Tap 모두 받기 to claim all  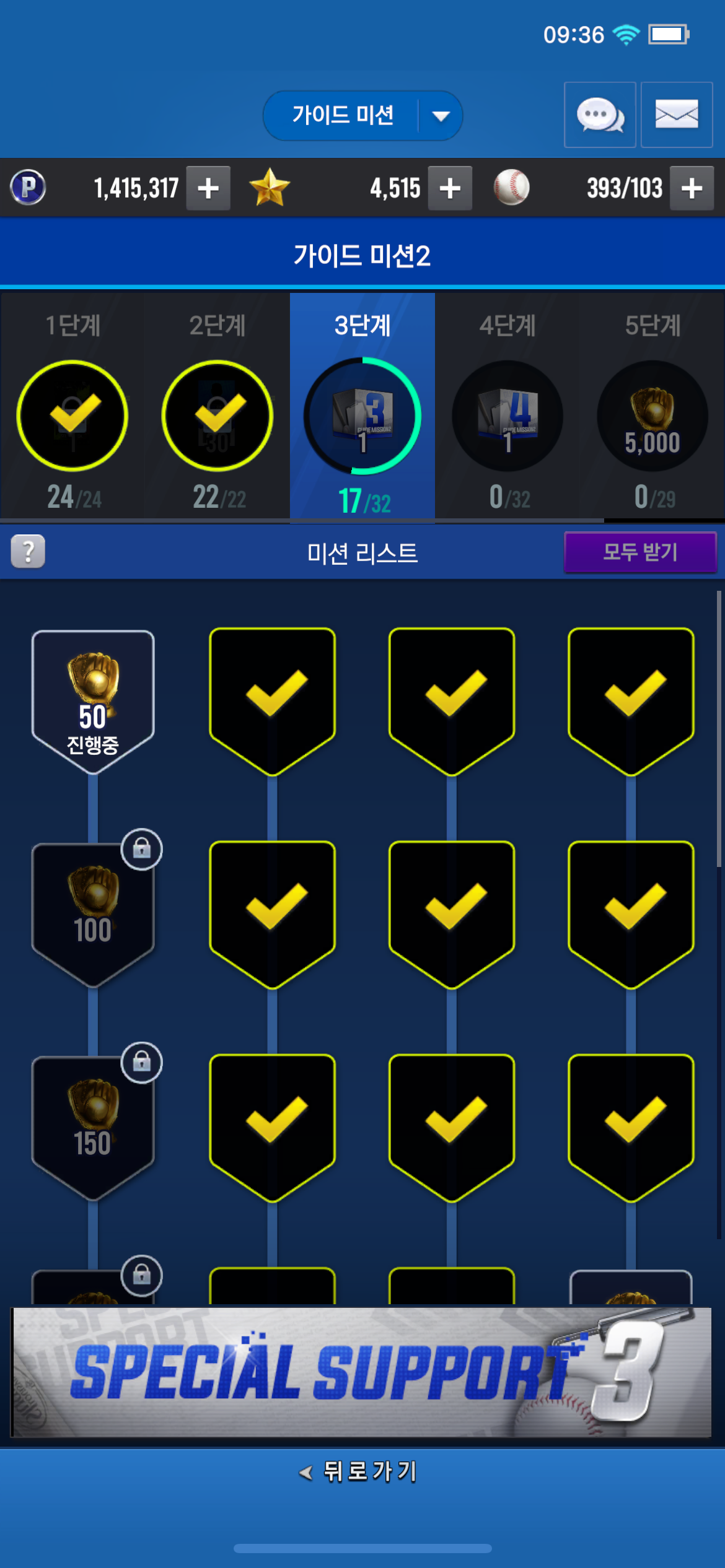click(641, 552)
